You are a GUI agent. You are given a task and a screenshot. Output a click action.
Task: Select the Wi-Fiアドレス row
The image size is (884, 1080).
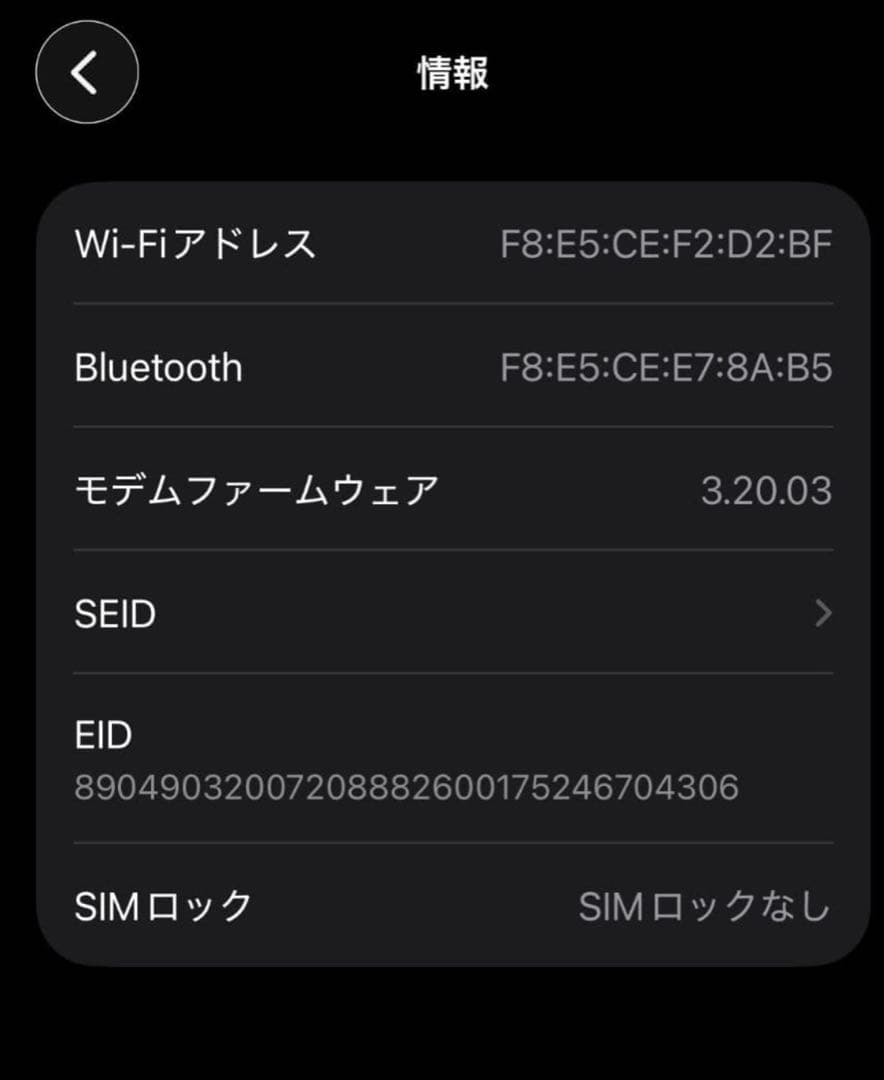(442, 245)
